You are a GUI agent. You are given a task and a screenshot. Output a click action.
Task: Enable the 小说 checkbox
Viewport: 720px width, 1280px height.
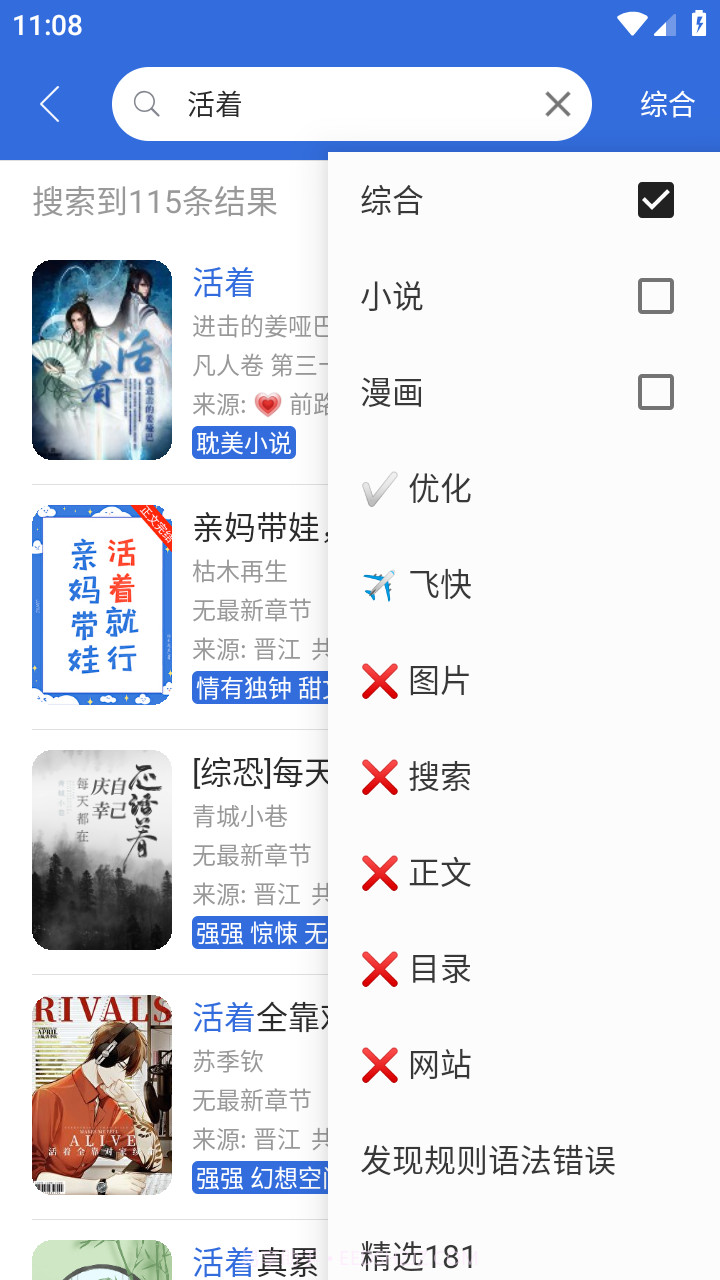tap(655, 296)
